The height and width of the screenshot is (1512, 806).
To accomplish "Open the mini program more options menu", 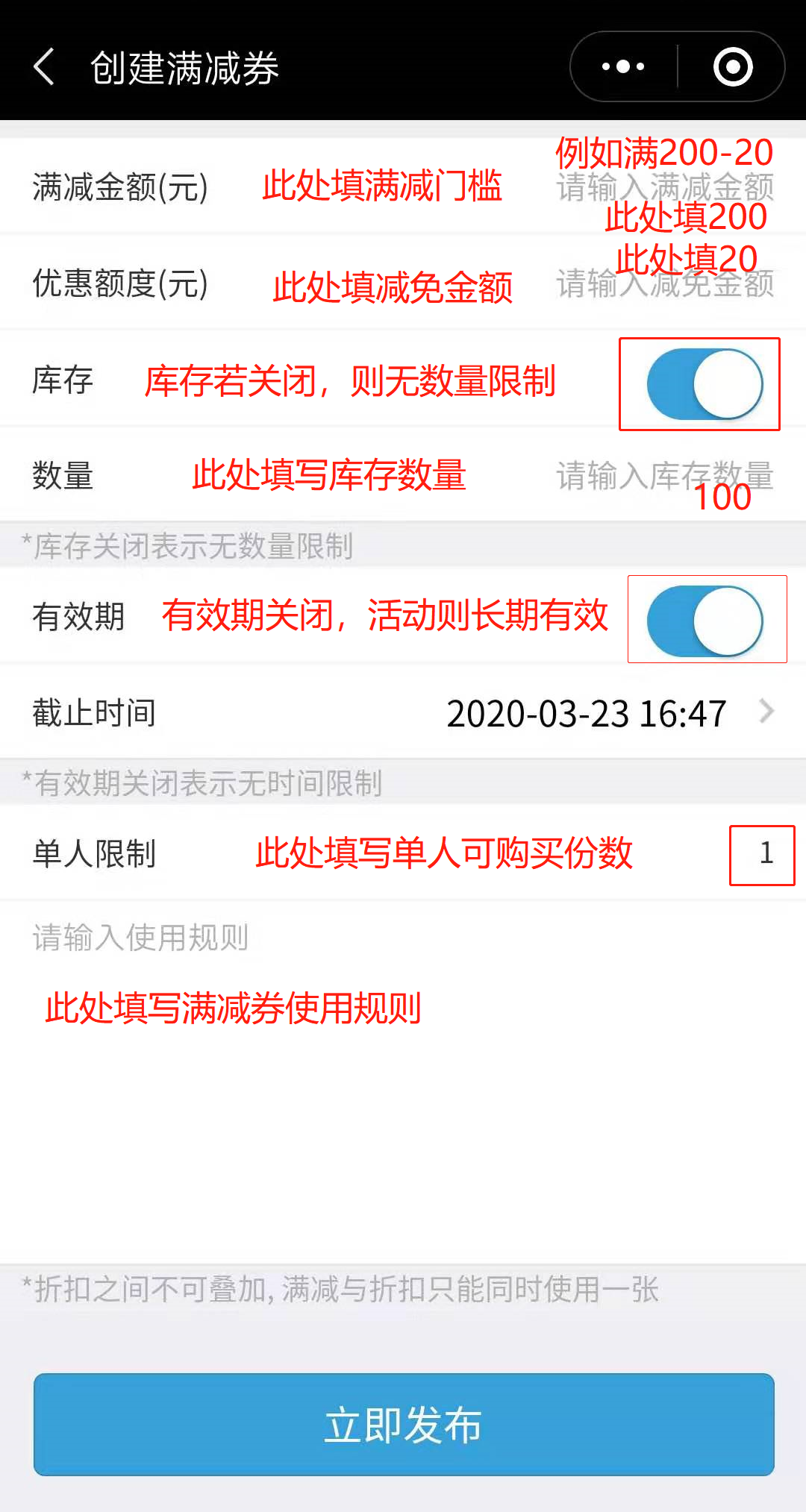I will point(623,67).
